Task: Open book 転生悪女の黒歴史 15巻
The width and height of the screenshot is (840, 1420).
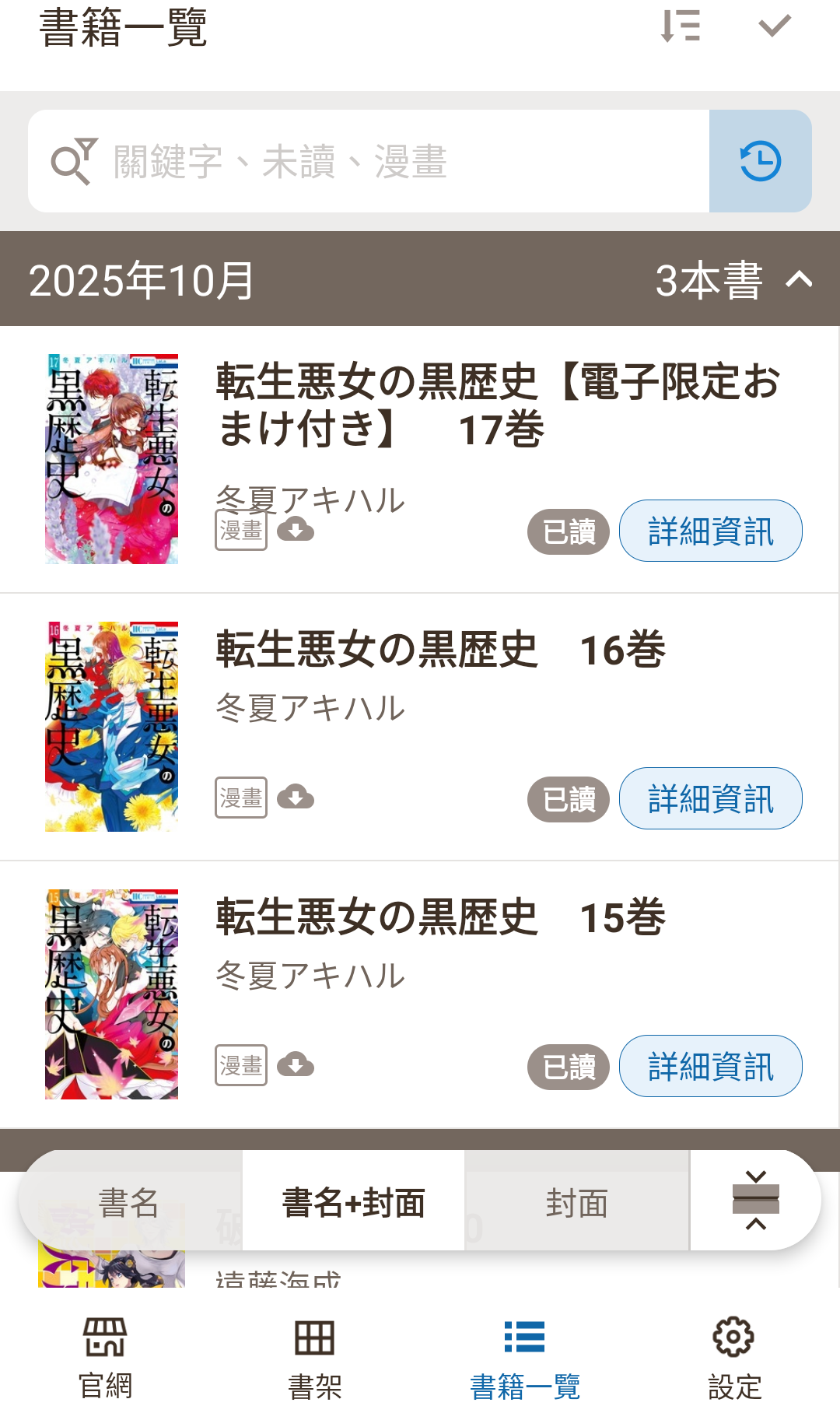Action: coord(440,918)
